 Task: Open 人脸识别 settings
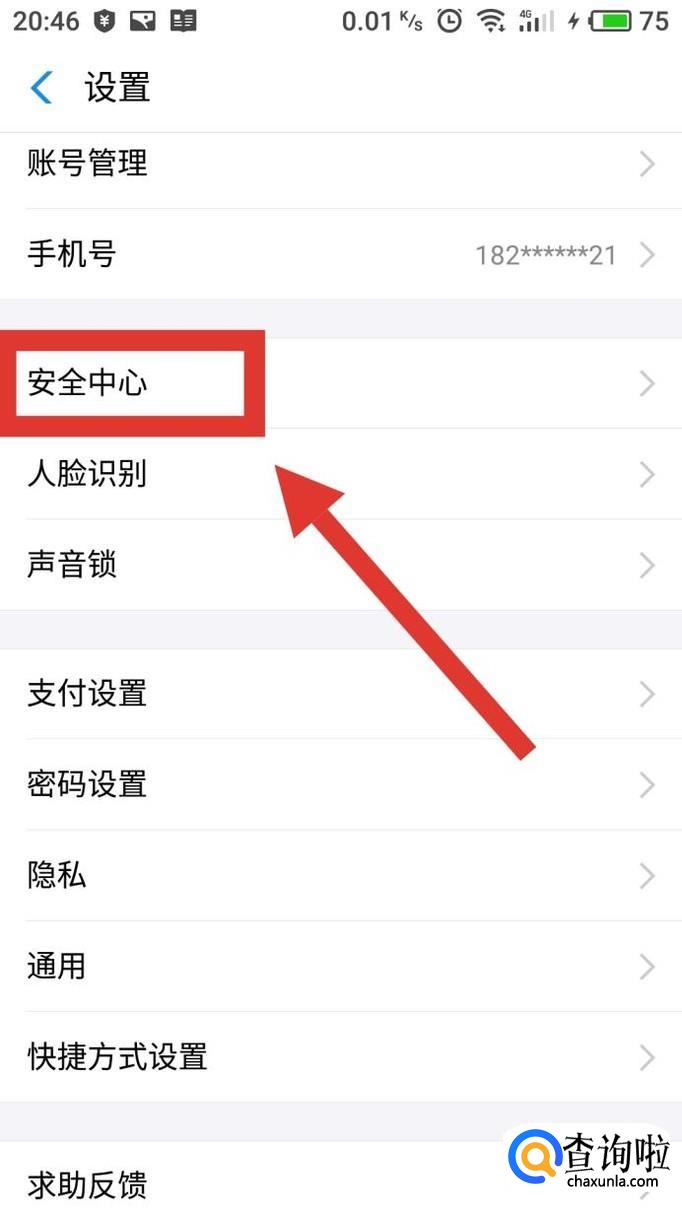point(341,474)
